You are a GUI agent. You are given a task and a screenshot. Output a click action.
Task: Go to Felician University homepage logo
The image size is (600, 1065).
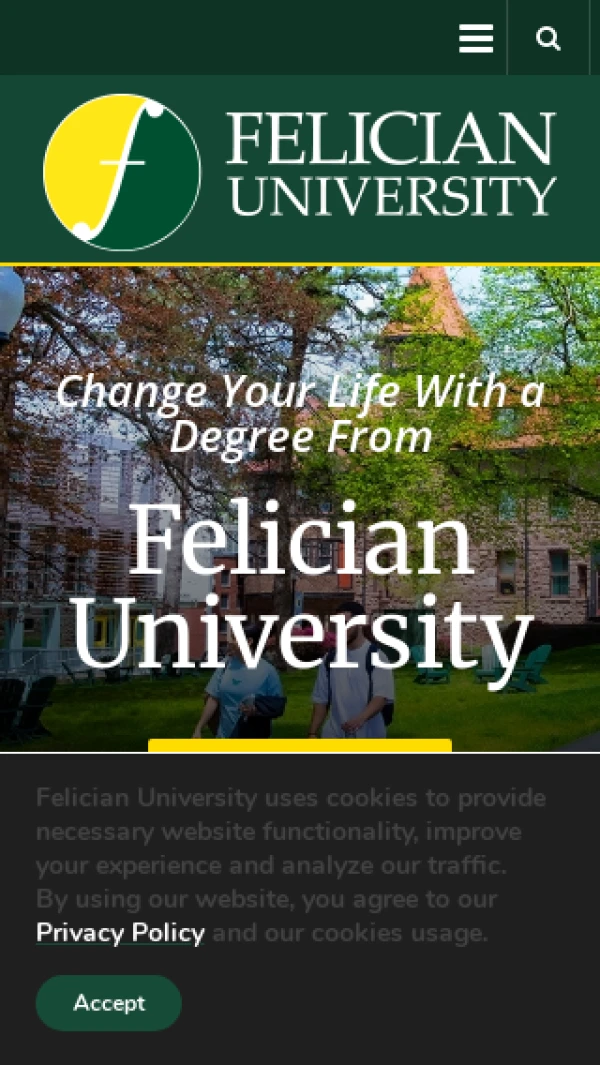(x=300, y=171)
